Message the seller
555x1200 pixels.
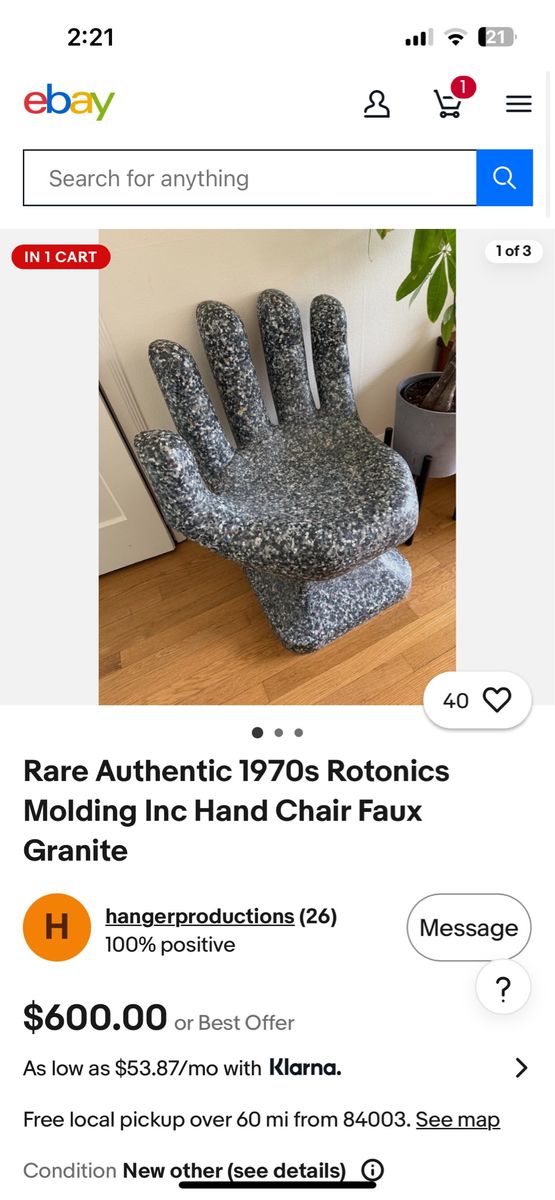tap(469, 927)
